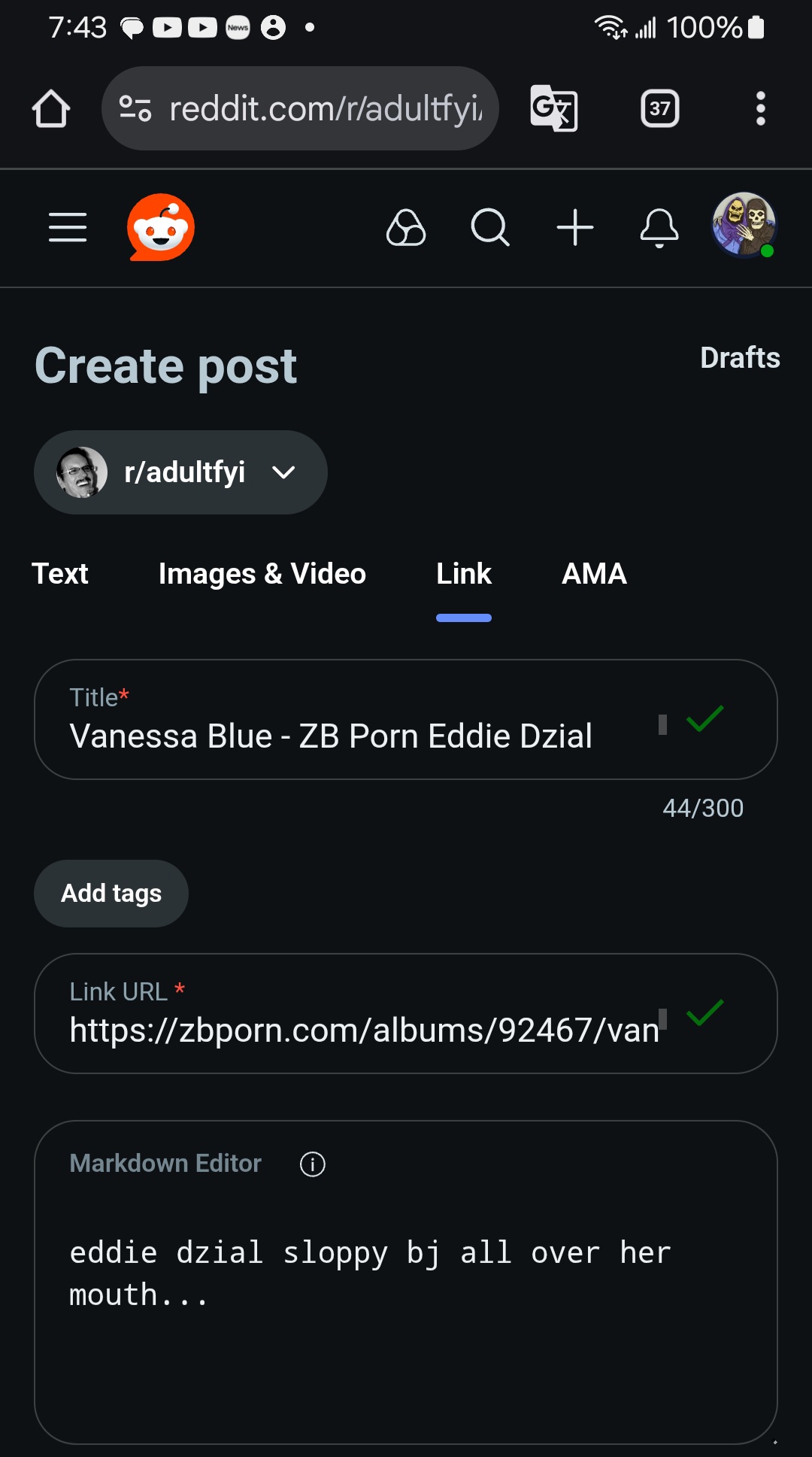
Task: Tap the plus create icon
Action: coord(575,227)
